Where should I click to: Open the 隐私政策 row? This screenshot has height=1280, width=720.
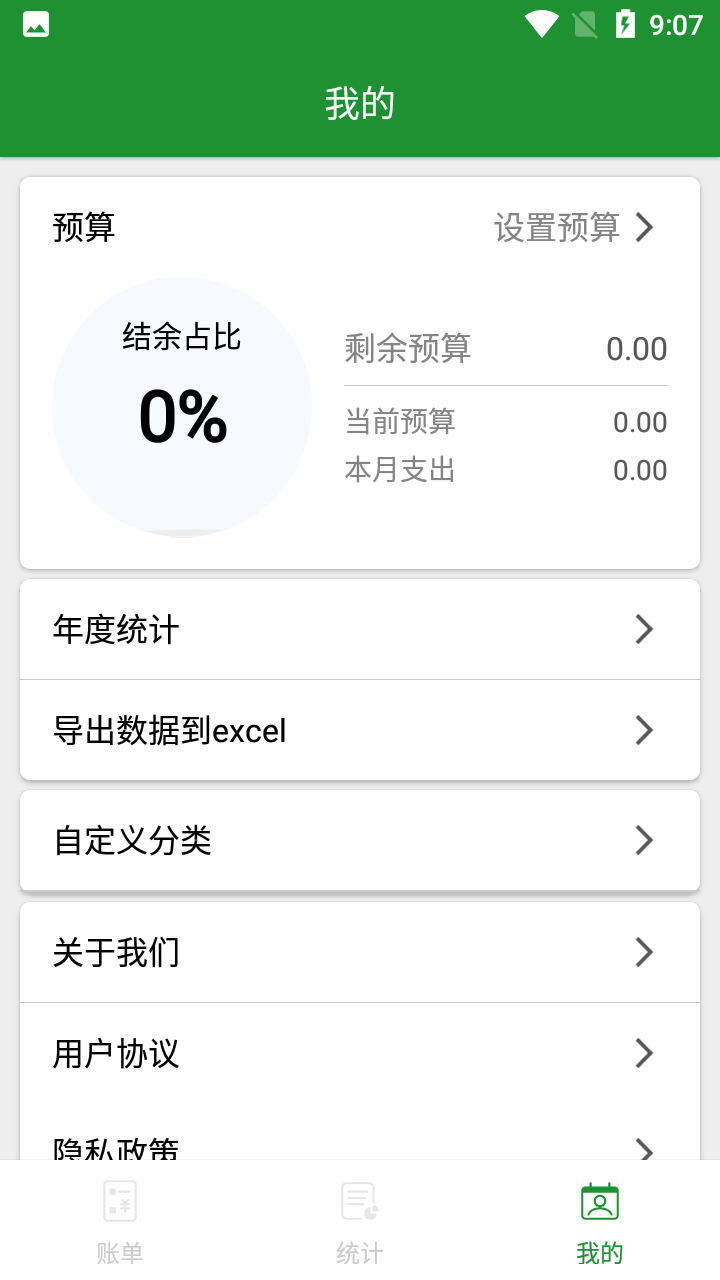(x=360, y=1146)
